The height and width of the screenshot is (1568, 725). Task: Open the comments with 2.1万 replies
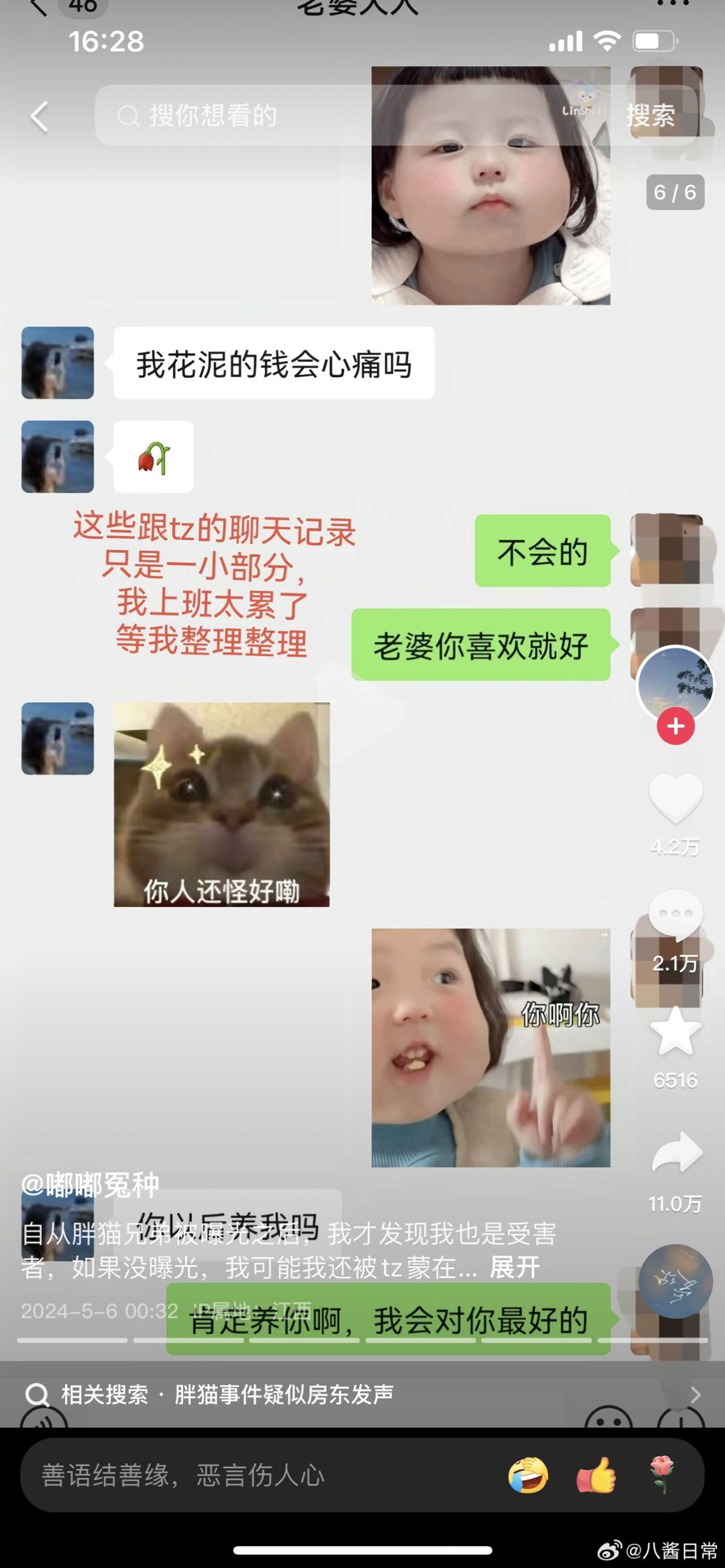click(x=675, y=915)
